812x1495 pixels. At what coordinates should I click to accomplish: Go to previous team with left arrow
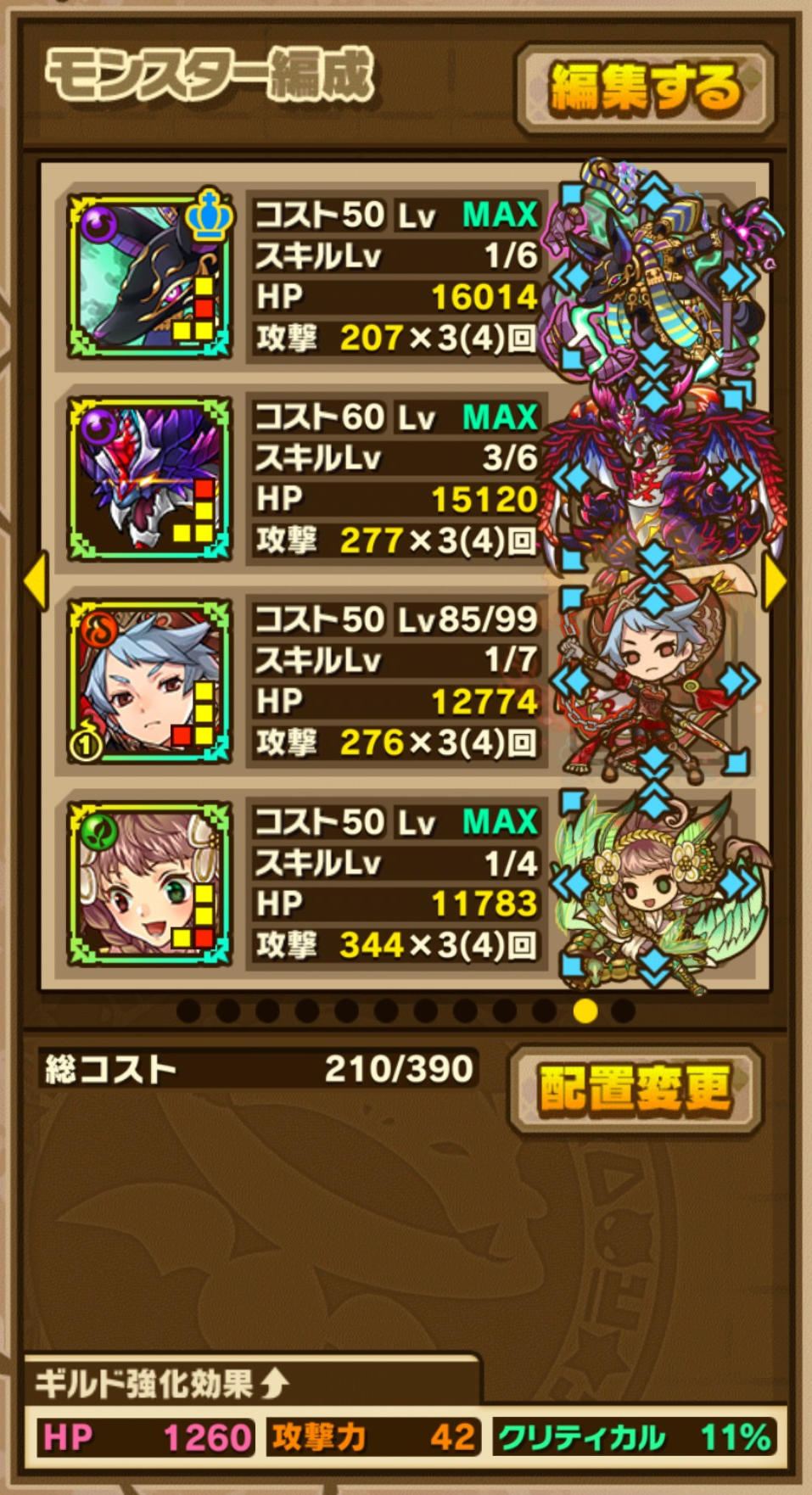tap(36, 580)
